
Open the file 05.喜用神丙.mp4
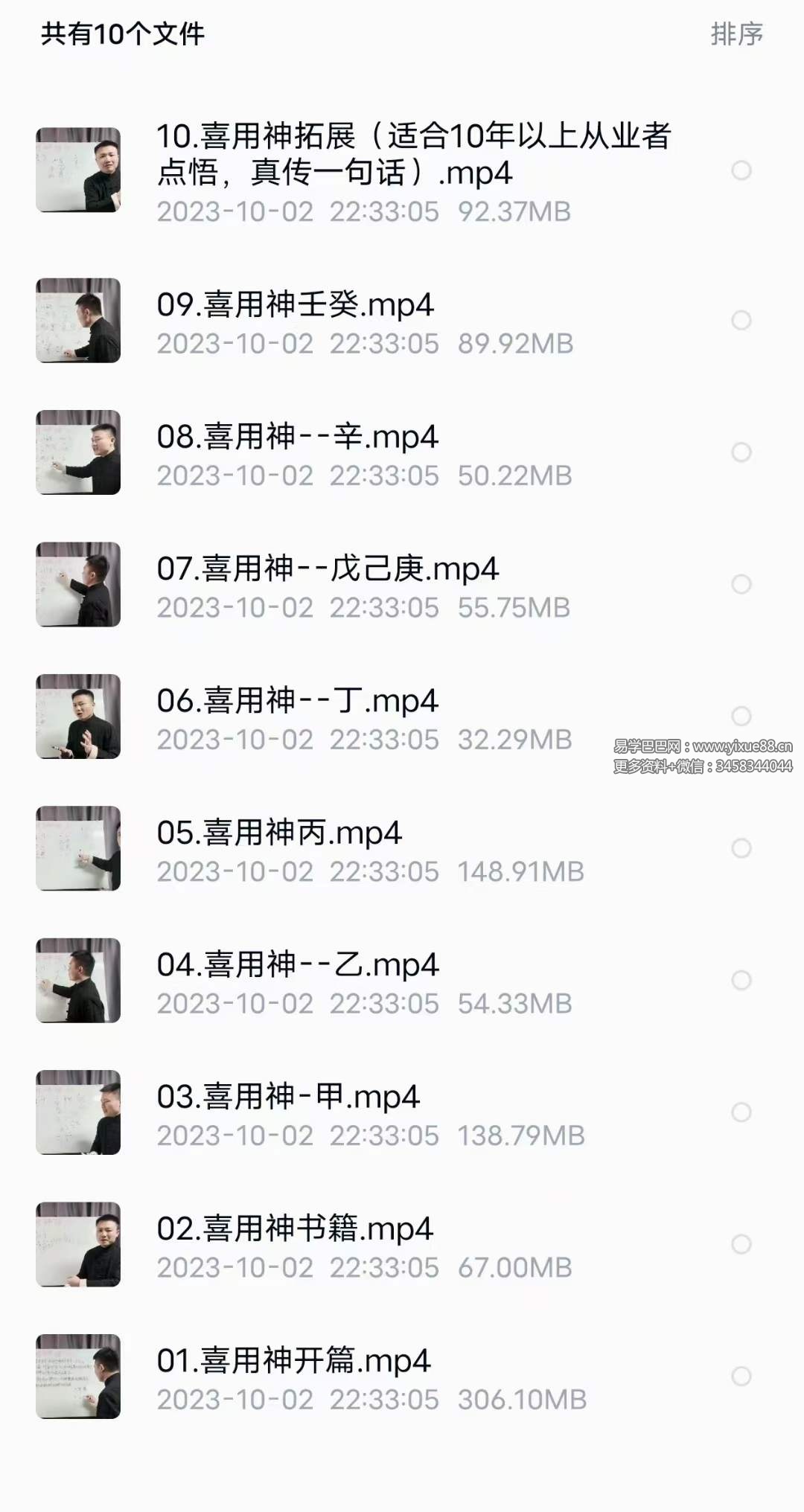click(x=279, y=833)
